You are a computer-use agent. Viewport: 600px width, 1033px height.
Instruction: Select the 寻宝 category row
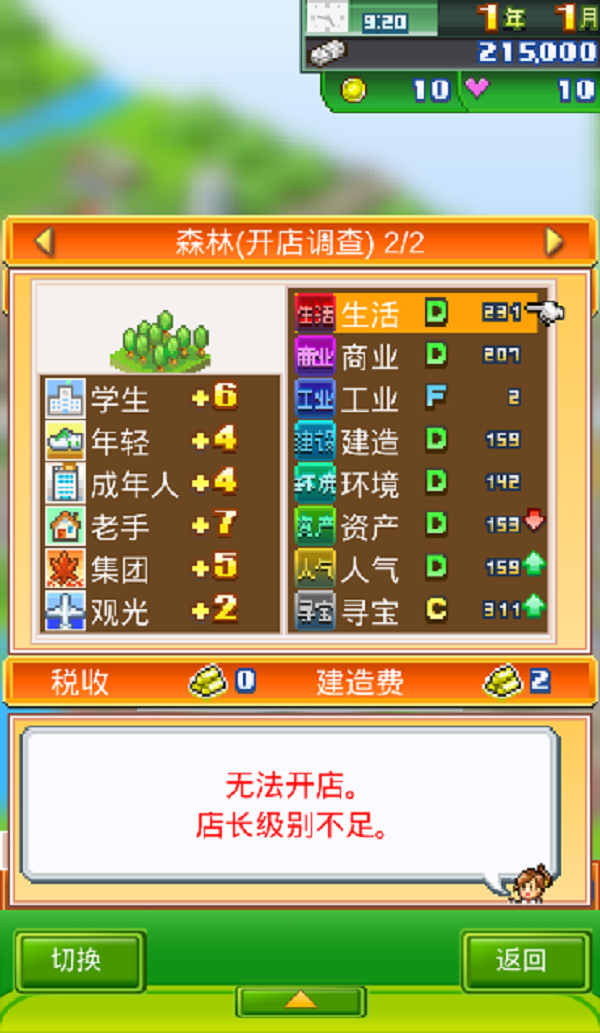click(420, 610)
